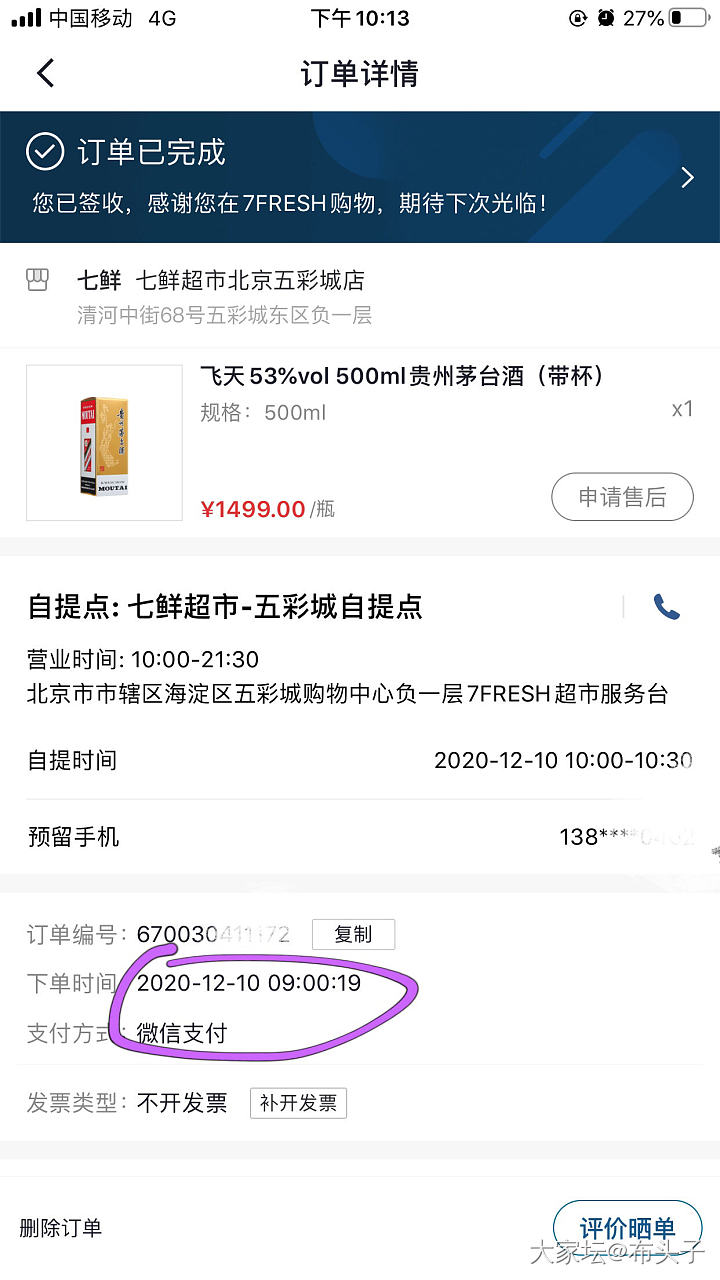View the 飞天茅台酒 product image

[x=104, y=443]
